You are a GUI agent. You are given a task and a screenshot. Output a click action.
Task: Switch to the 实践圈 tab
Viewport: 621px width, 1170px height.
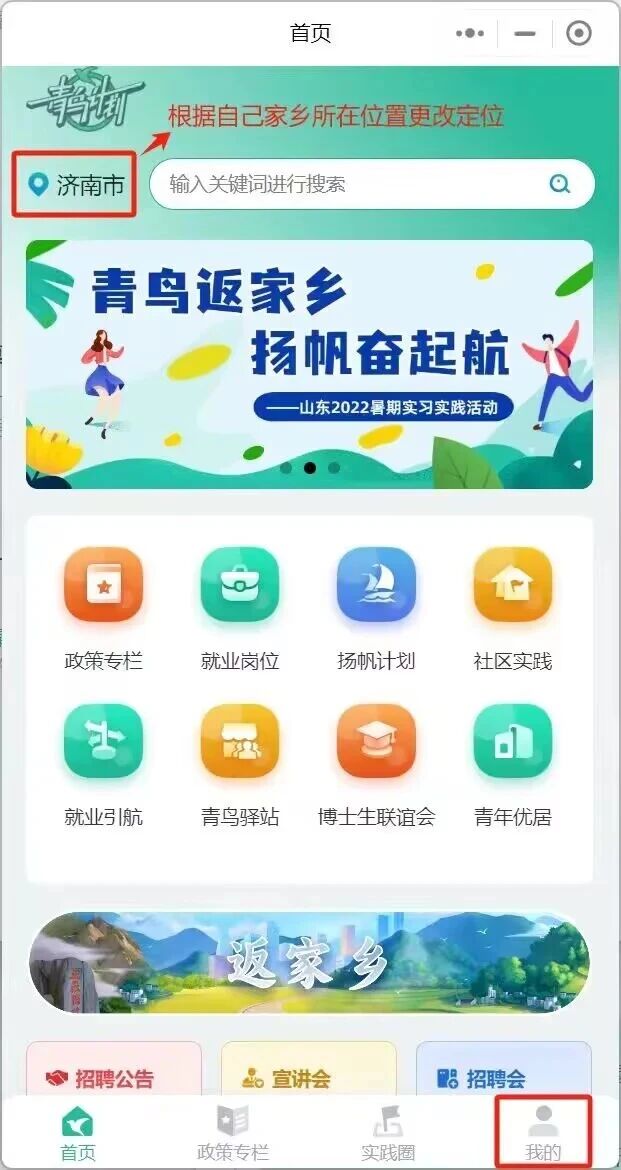[388, 1134]
